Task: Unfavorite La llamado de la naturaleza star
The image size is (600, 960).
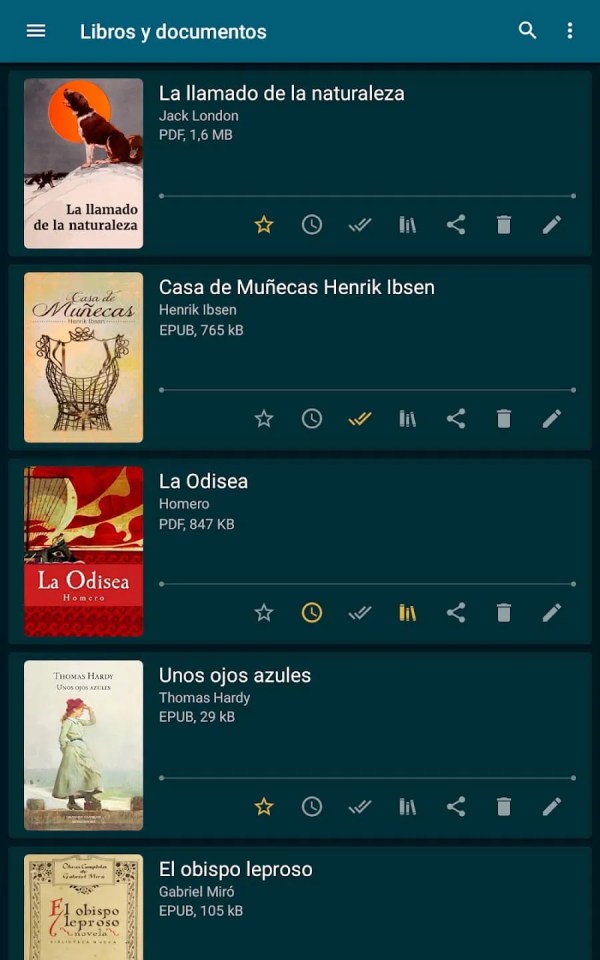Action: 264,225
